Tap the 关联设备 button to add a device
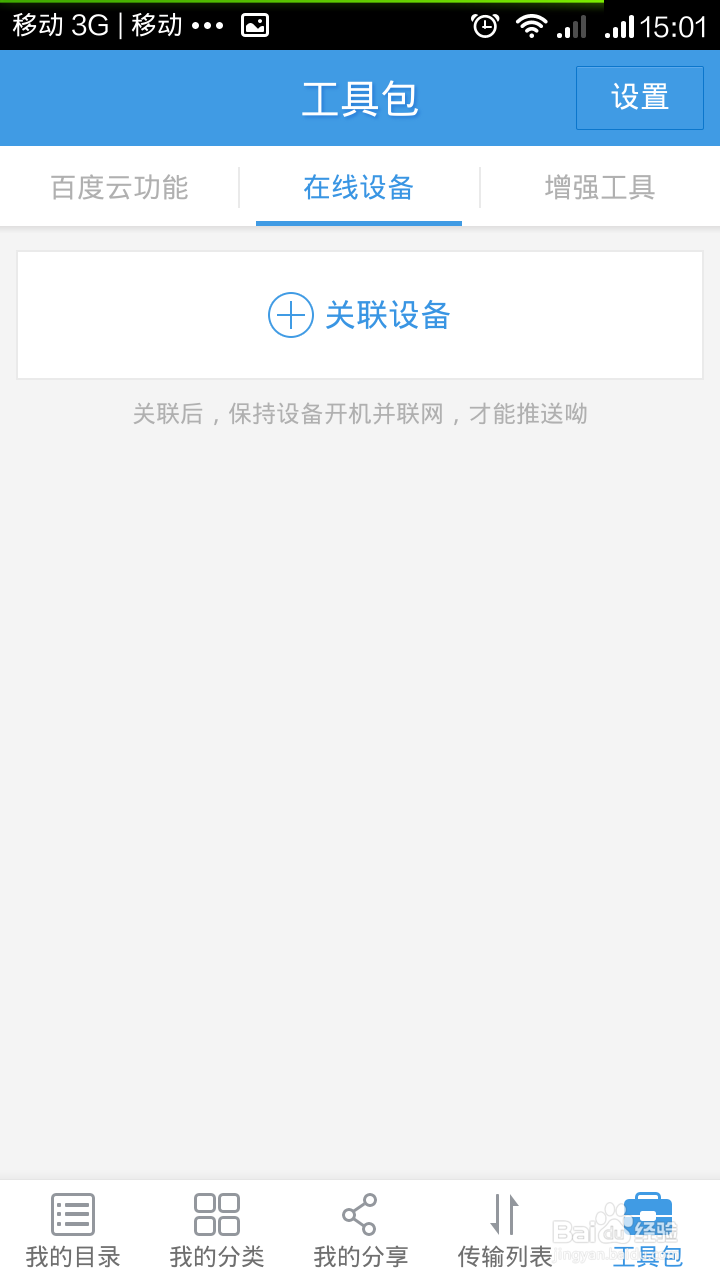The height and width of the screenshot is (1280, 720). tap(360, 315)
